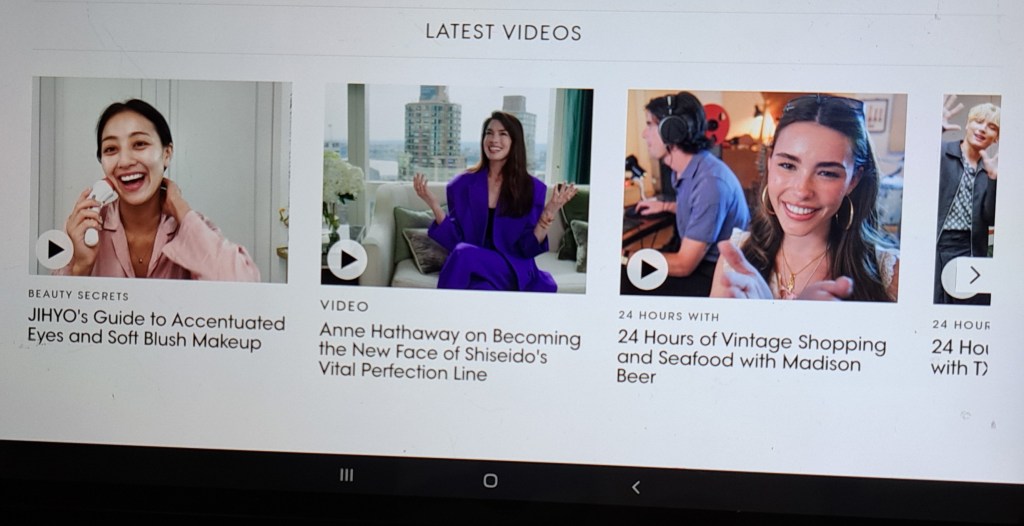The width and height of the screenshot is (1024, 526).
Task: Open Anne Hathaway on Shiseido's Vital Perfection
Action: pyautogui.click(x=449, y=354)
